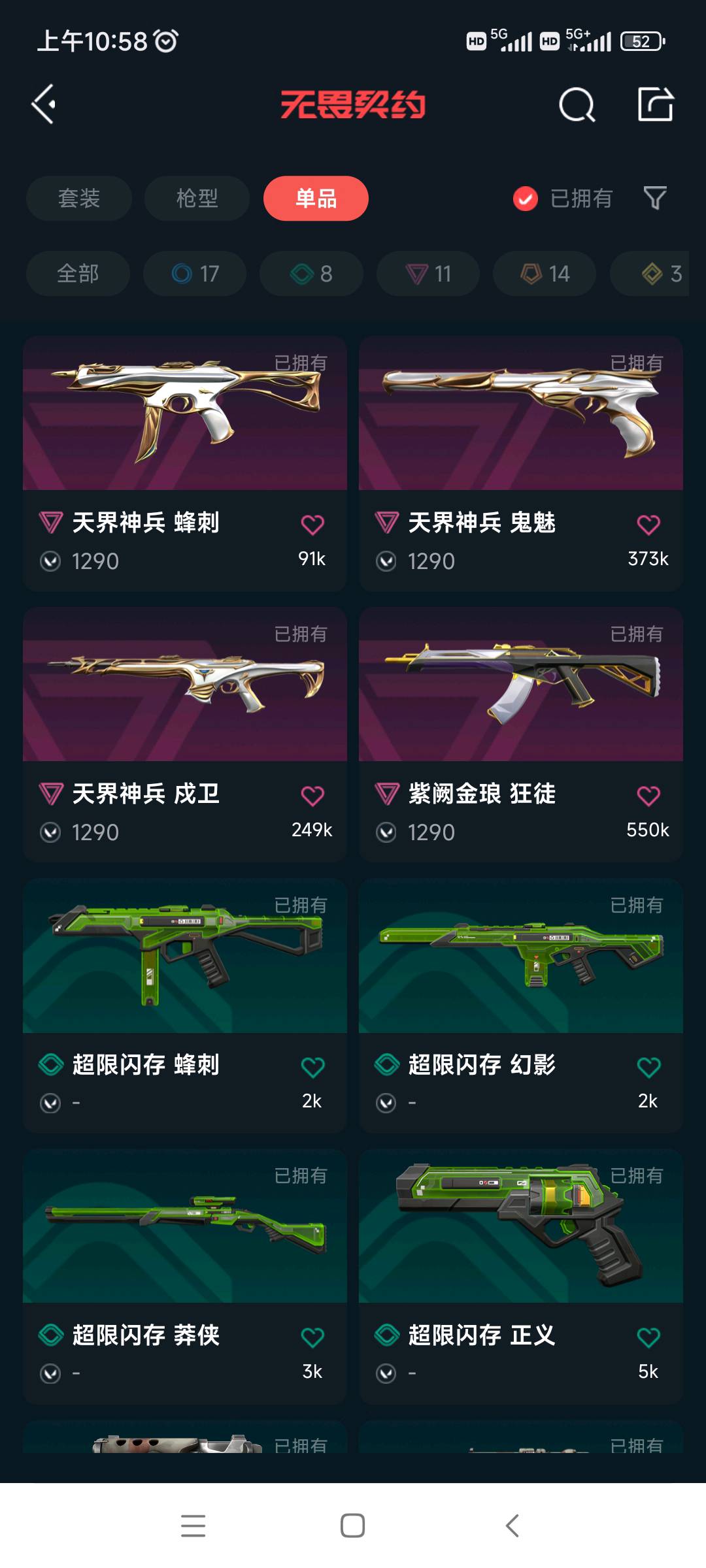Select the 全部 rarity chip

[78, 274]
